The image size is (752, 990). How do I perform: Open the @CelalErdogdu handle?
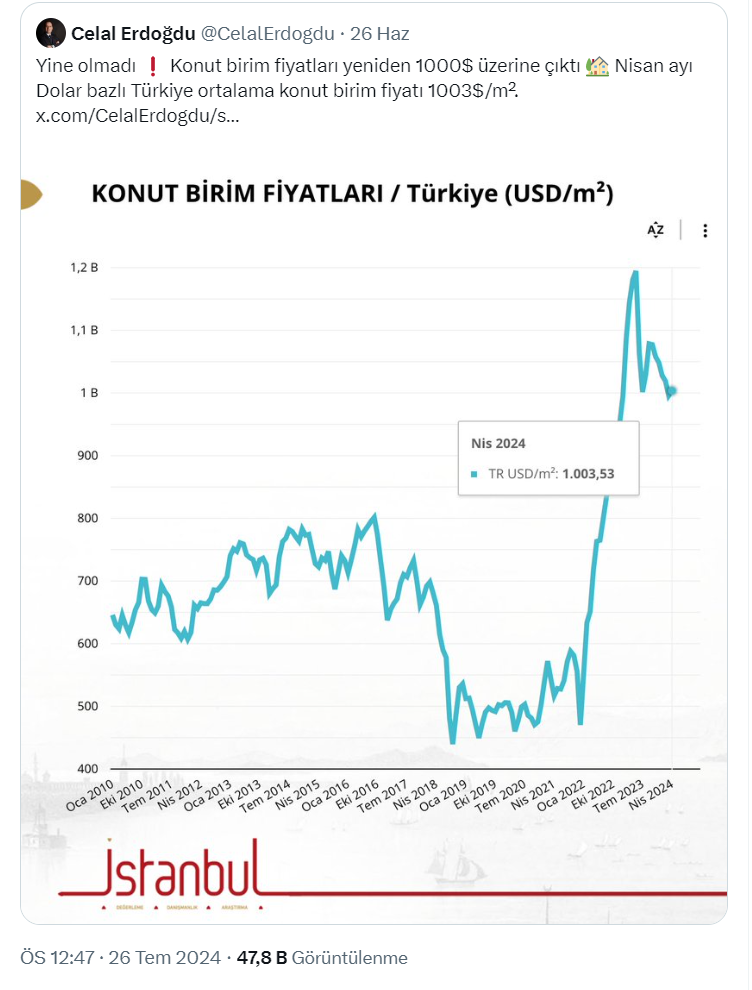tap(267, 34)
